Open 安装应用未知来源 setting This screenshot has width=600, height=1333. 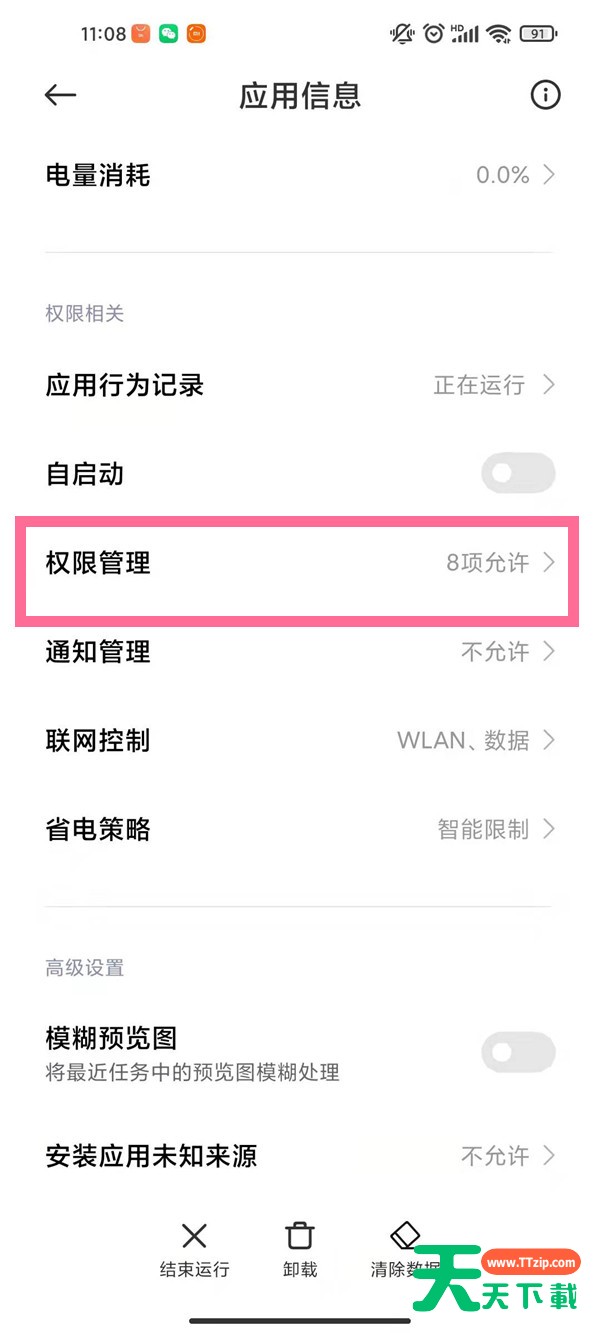(300, 1156)
